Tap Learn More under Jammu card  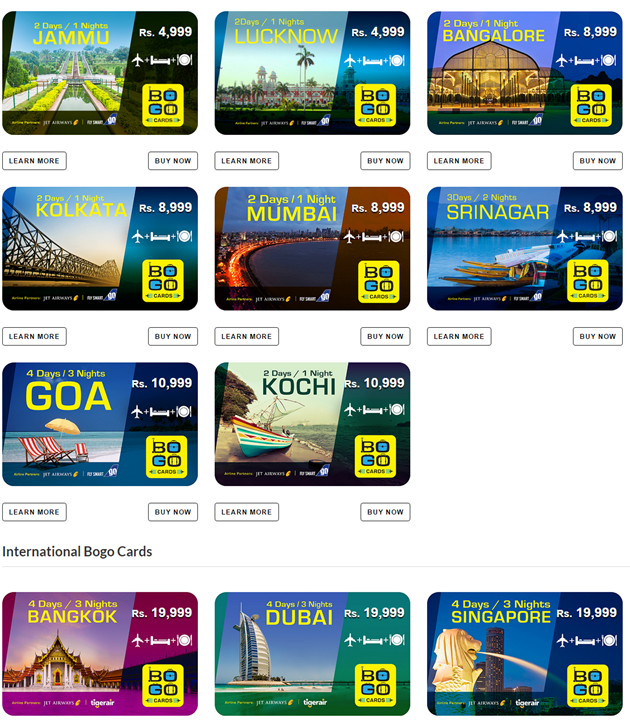pos(34,161)
